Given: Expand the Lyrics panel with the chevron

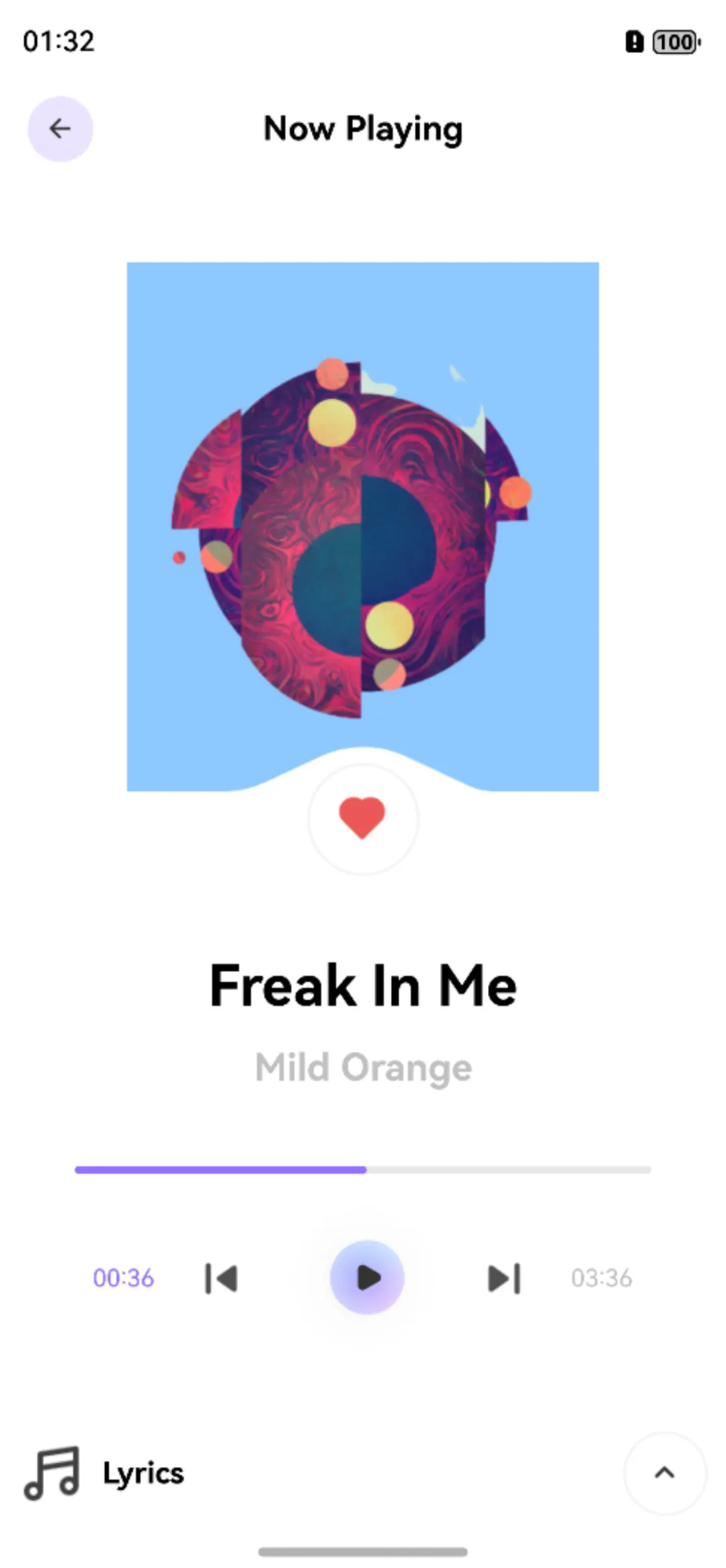Looking at the screenshot, I should click(664, 1473).
